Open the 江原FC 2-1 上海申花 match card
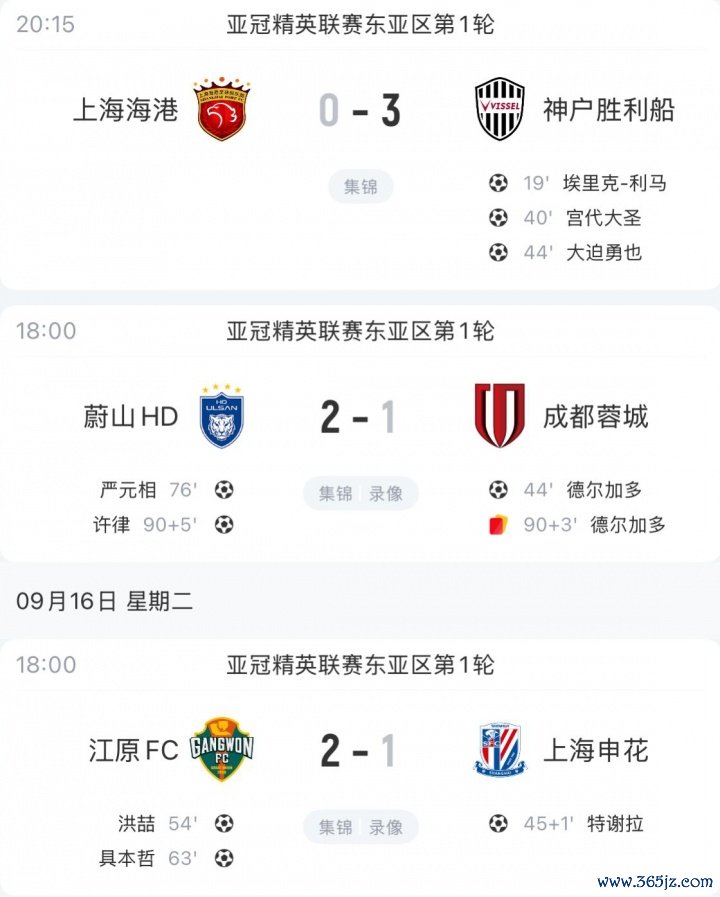 click(x=359, y=751)
